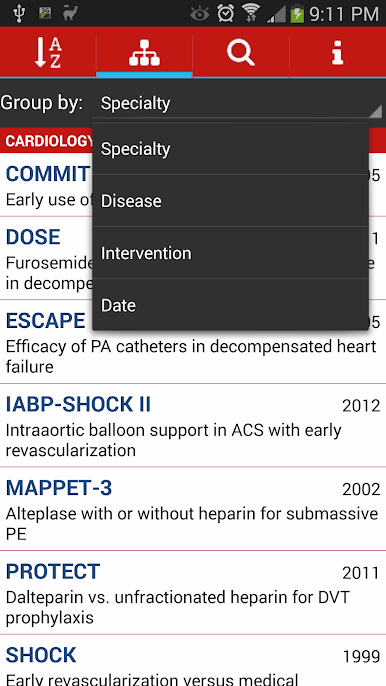This screenshot has height=686, width=386.
Task: Open the search tab
Action: [241, 52]
